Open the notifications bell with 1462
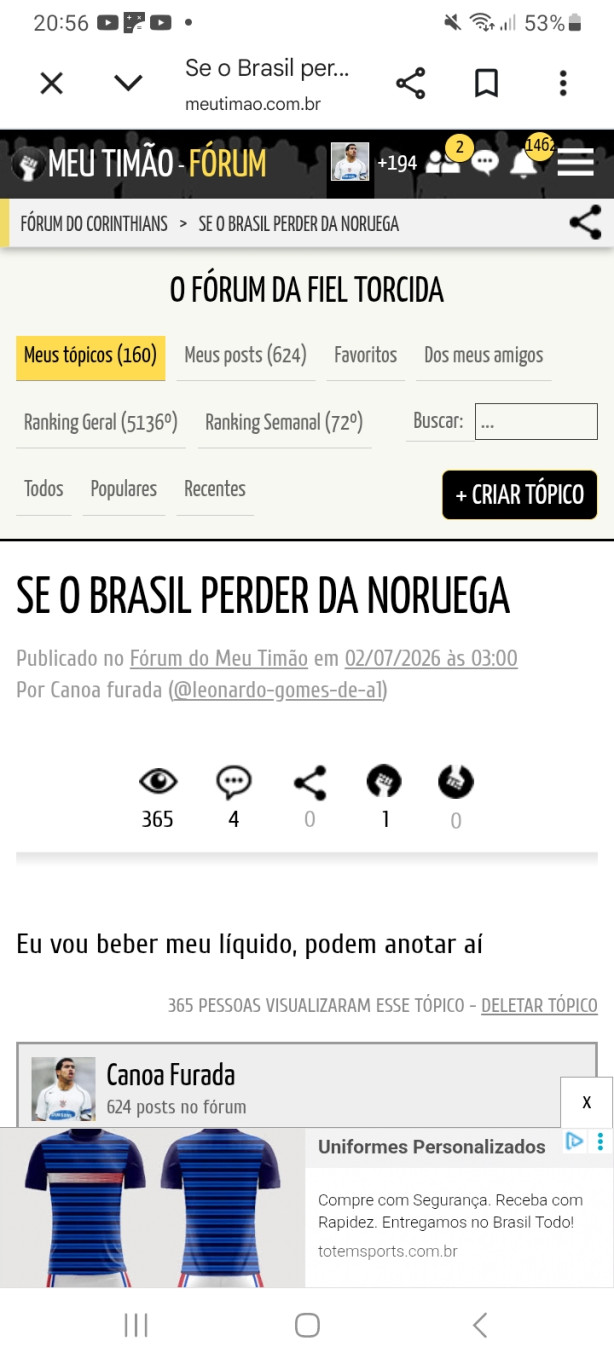The image size is (614, 1364). tap(524, 162)
